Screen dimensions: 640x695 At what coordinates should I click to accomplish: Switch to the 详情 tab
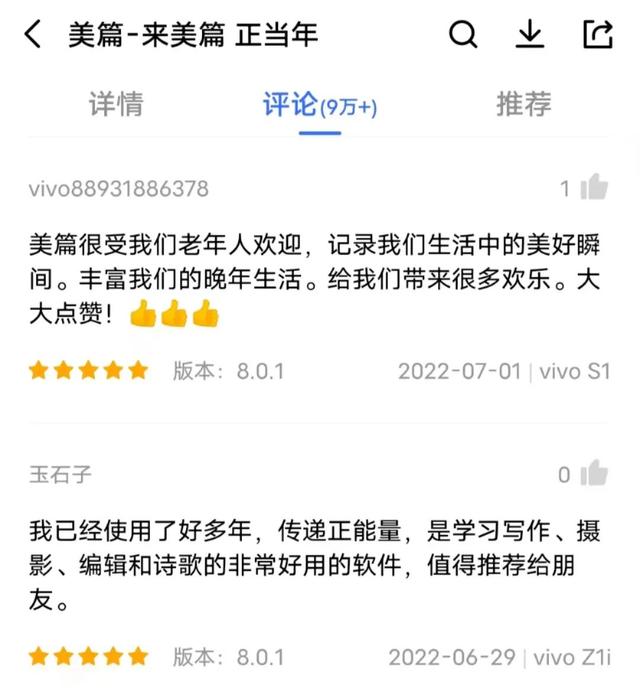pyautogui.click(x=116, y=104)
